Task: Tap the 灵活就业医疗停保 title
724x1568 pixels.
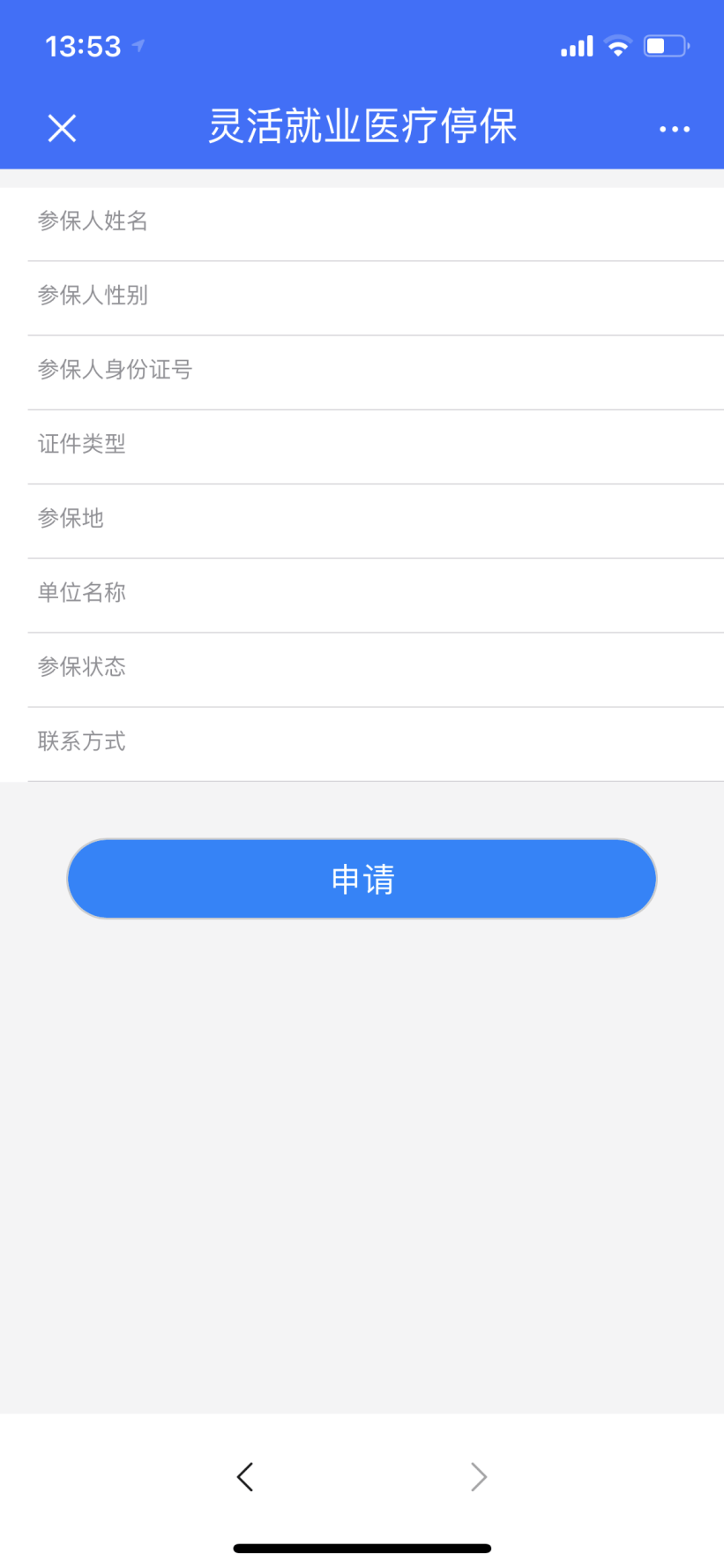Action: pos(362,126)
